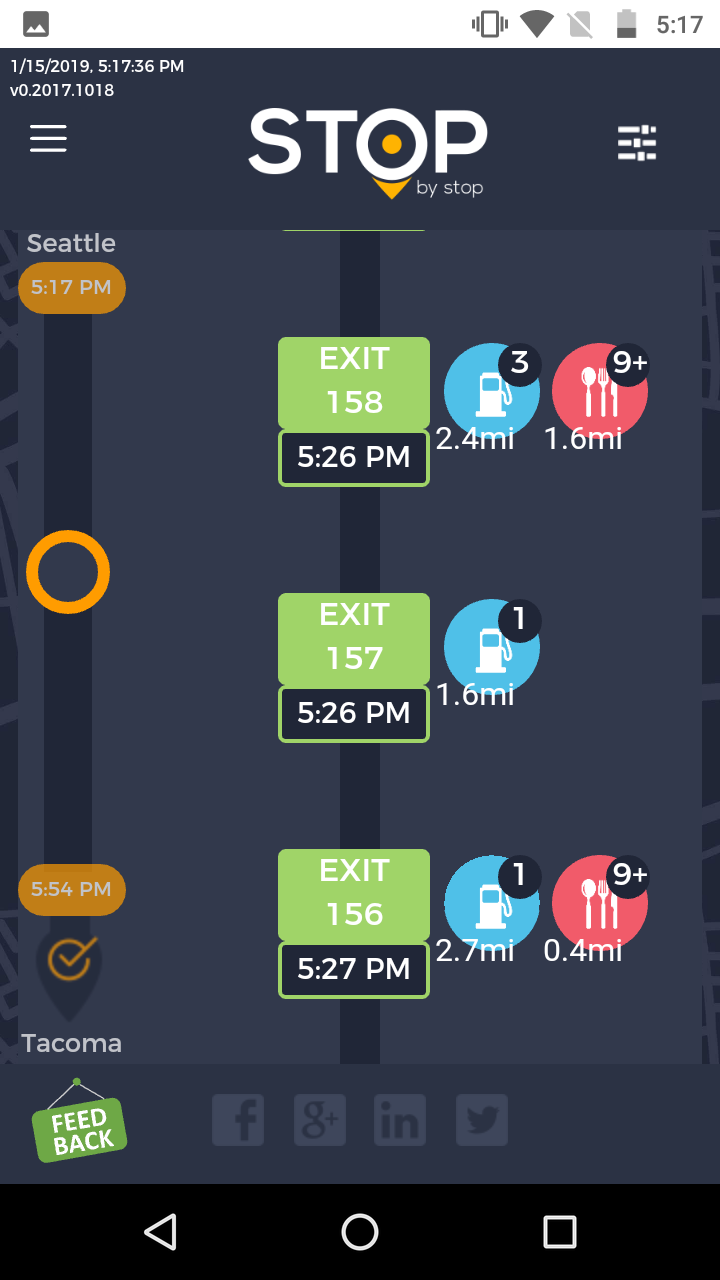Image resolution: width=720 pixels, height=1280 pixels.
Task: Share on Facebook
Action: pos(238,1120)
